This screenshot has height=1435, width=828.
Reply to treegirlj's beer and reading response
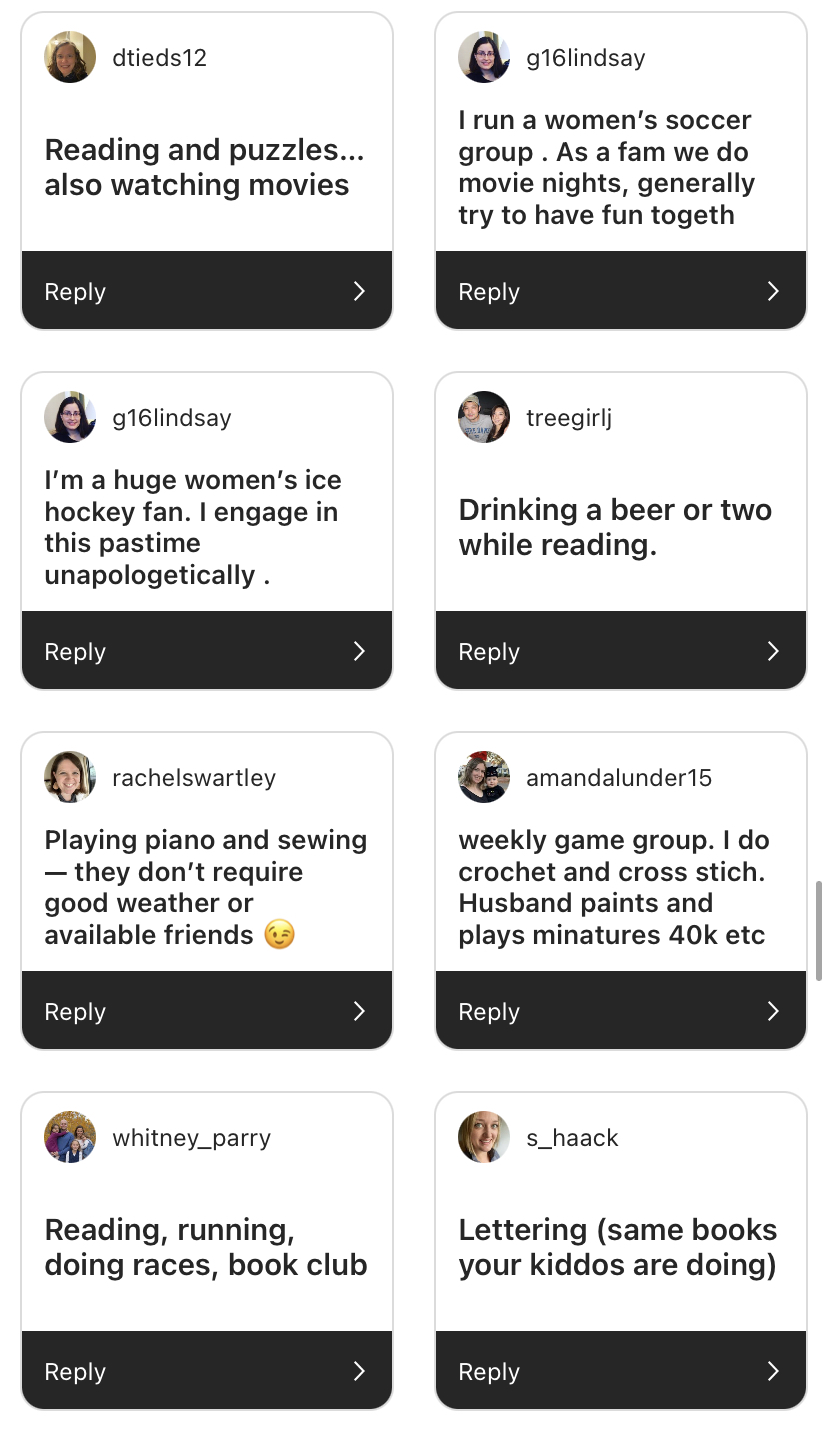click(x=620, y=651)
